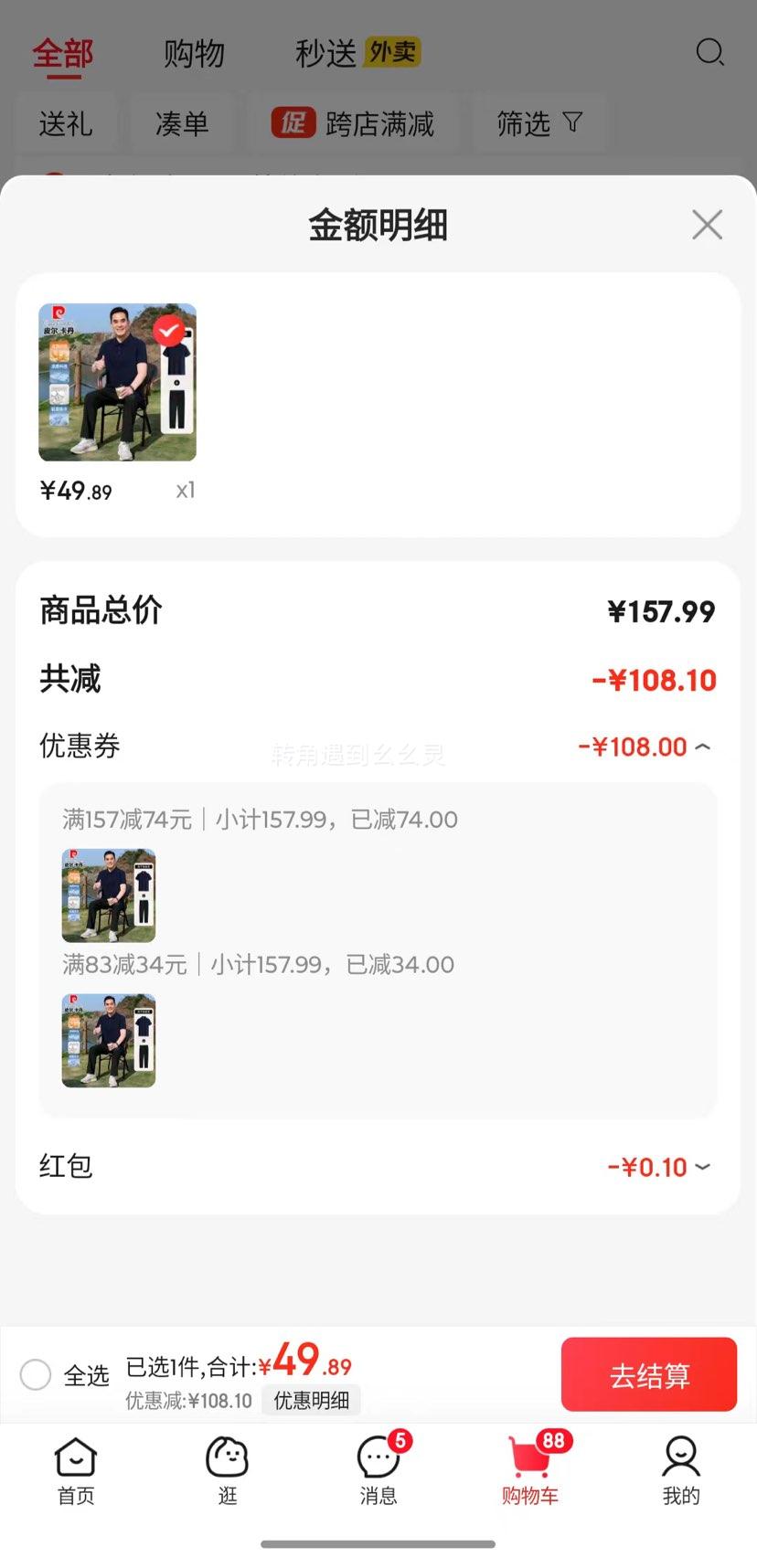The width and height of the screenshot is (757, 1568).
Task: Open the selected product thumbnail priced ¥49.89
Action: click(117, 382)
